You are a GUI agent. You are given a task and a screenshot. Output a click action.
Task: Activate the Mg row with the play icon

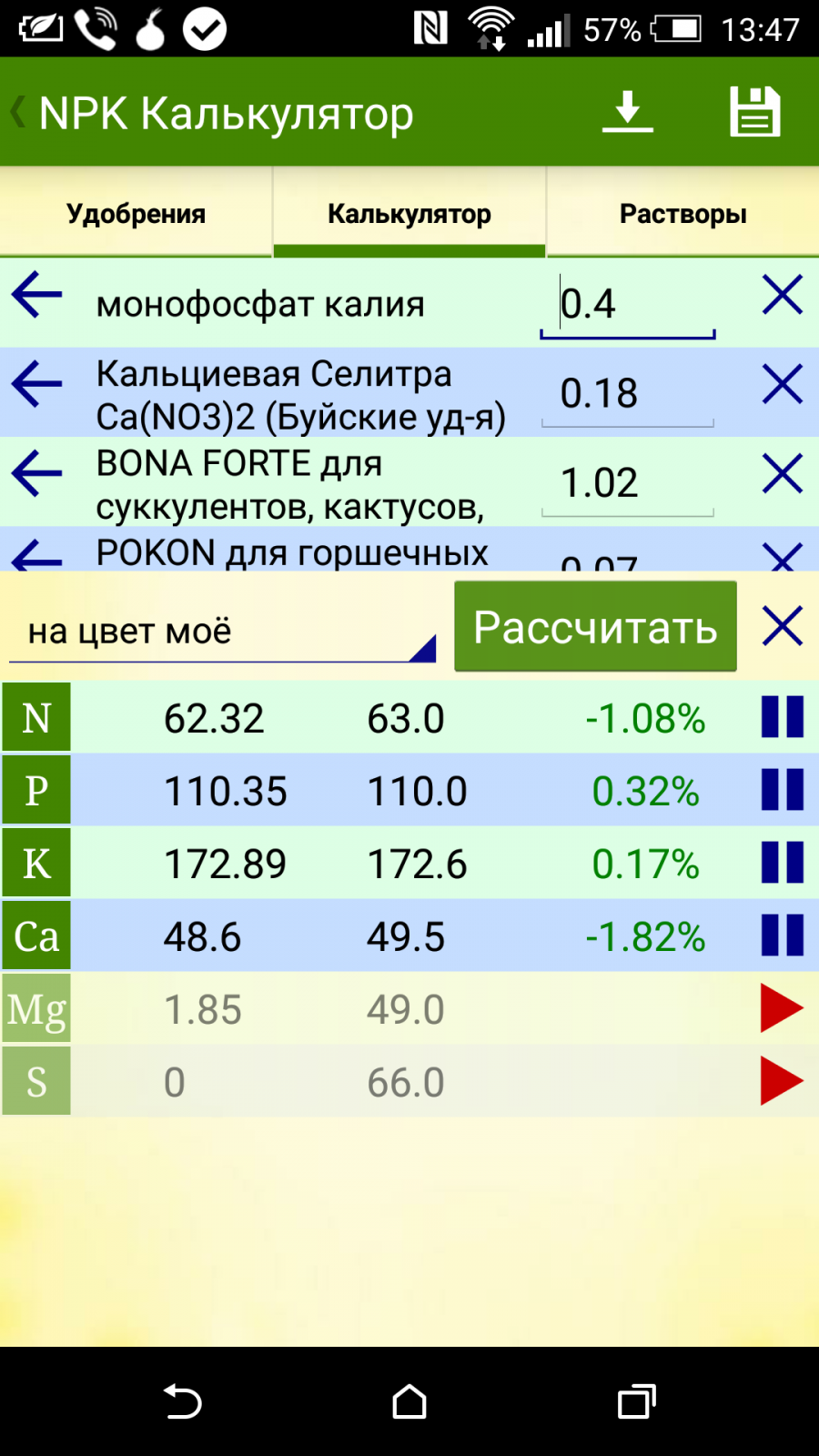[783, 1008]
